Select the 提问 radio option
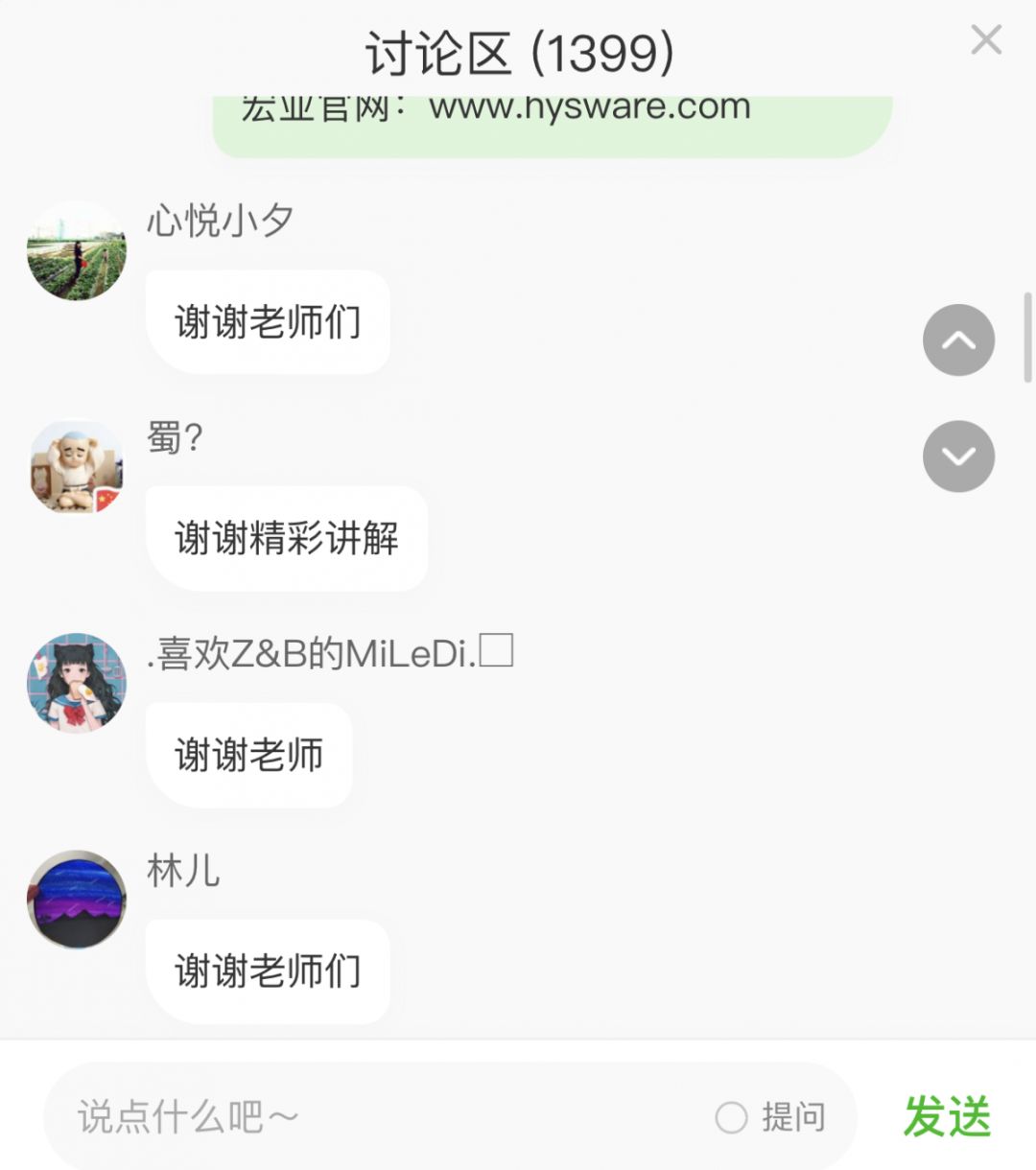Screen dimensions: 1036x1170 point(732,1117)
